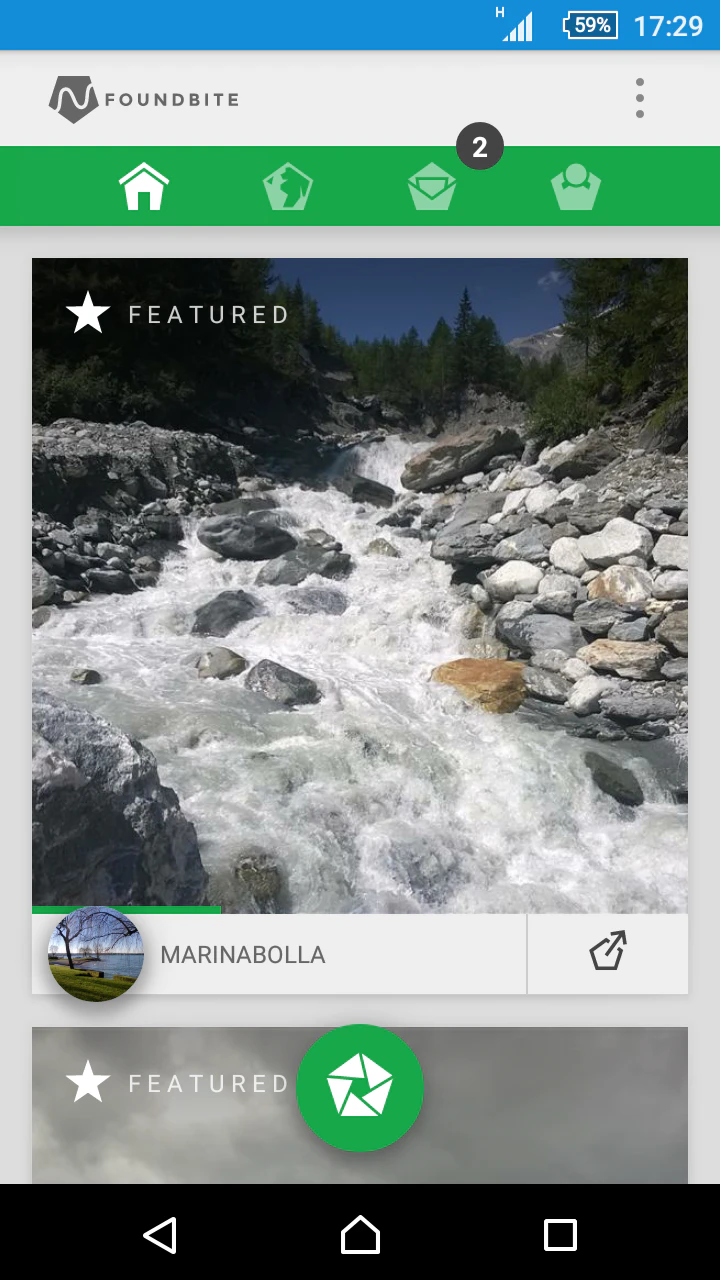Open the recent apps overview

coord(560,1235)
